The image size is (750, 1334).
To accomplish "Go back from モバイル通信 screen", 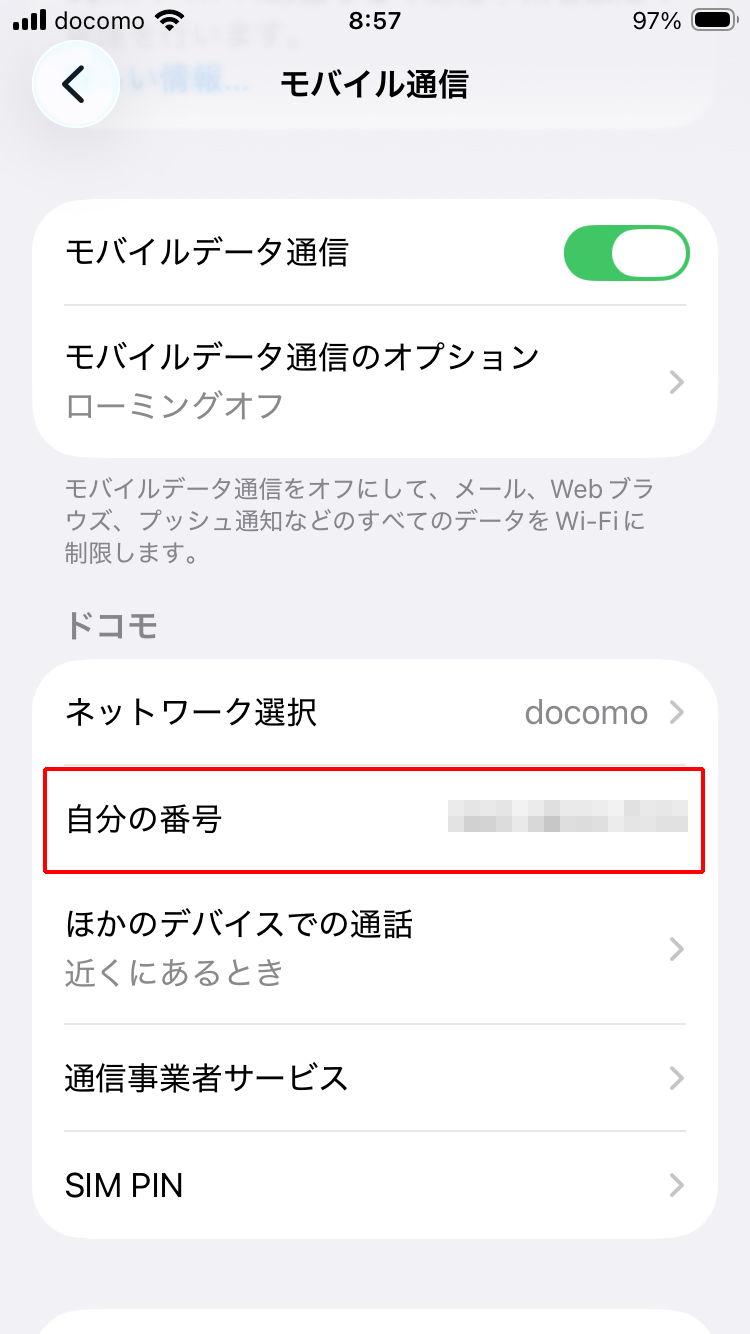I will (75, 85).
